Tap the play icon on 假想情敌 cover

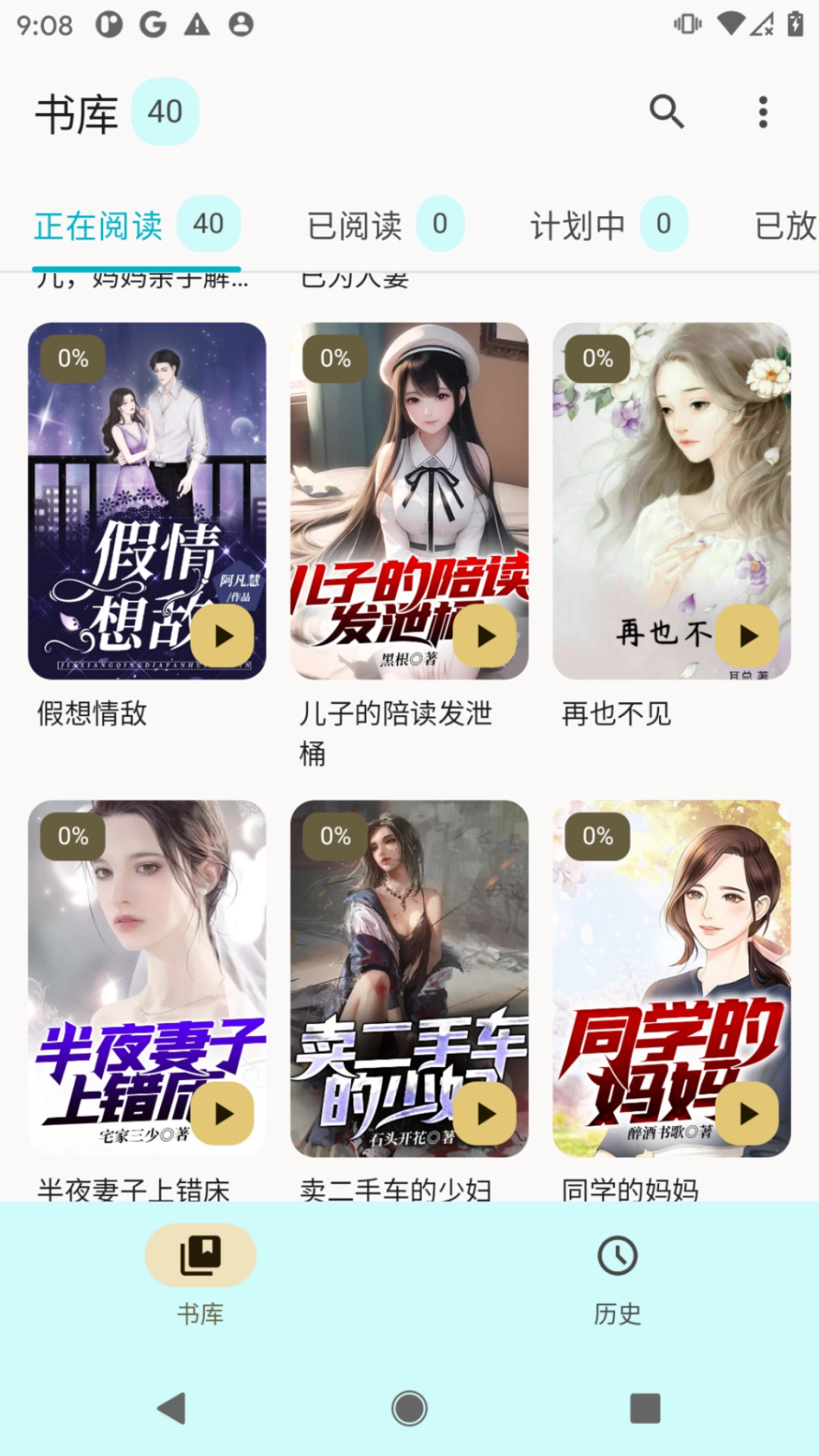[x=223, y=635]
